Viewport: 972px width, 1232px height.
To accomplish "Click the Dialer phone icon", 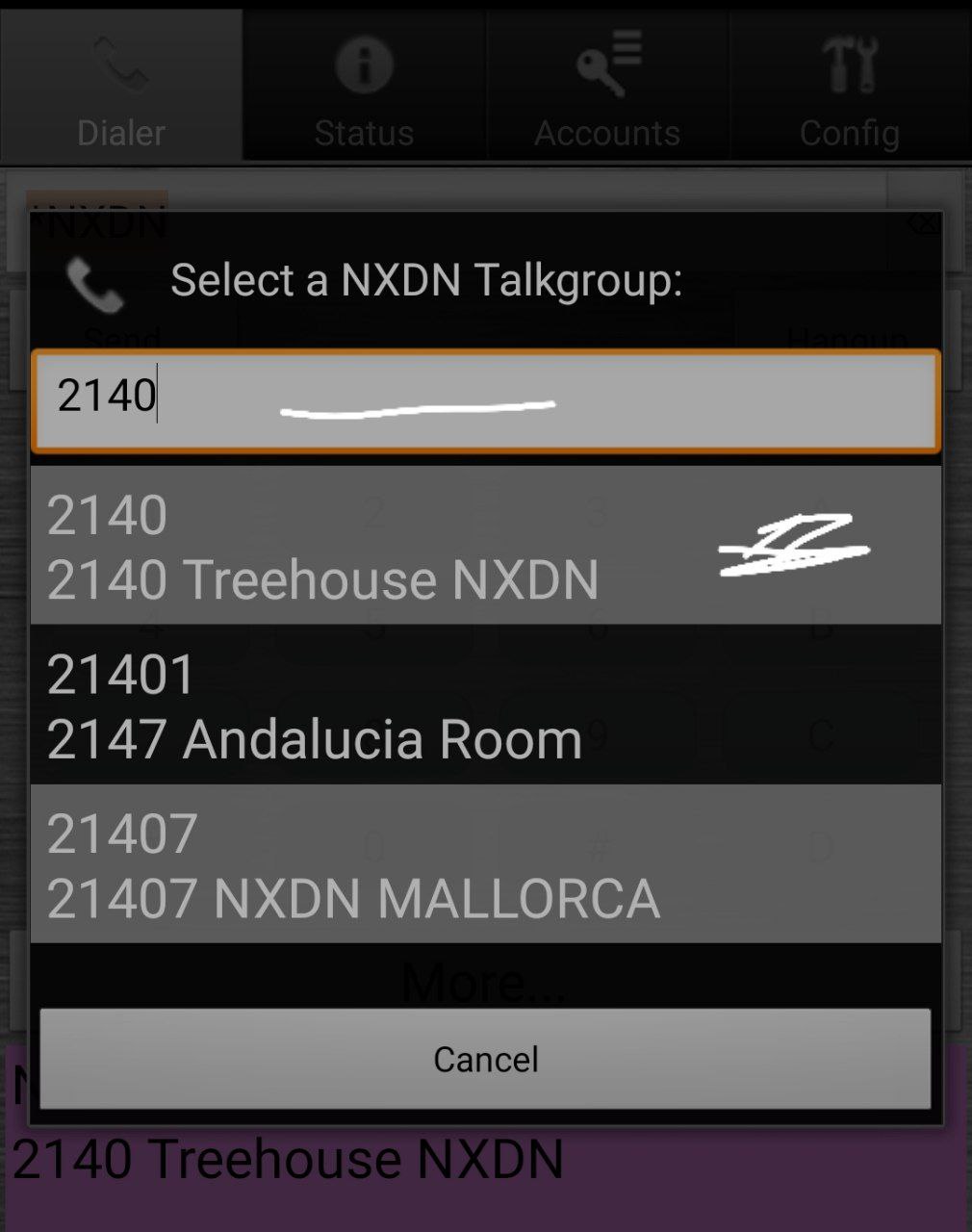I will [119, 67].
